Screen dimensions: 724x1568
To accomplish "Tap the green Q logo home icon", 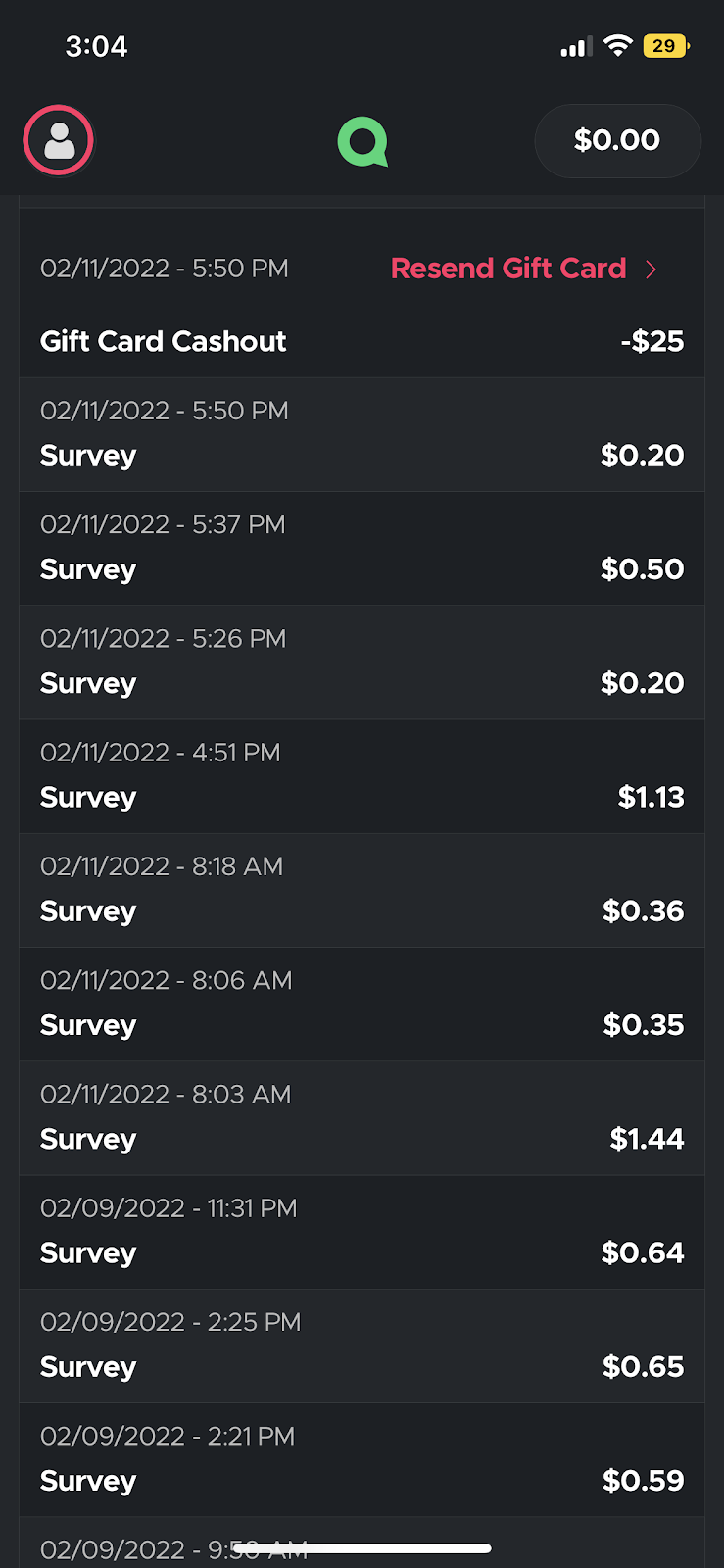I will (x=362, y=142).
